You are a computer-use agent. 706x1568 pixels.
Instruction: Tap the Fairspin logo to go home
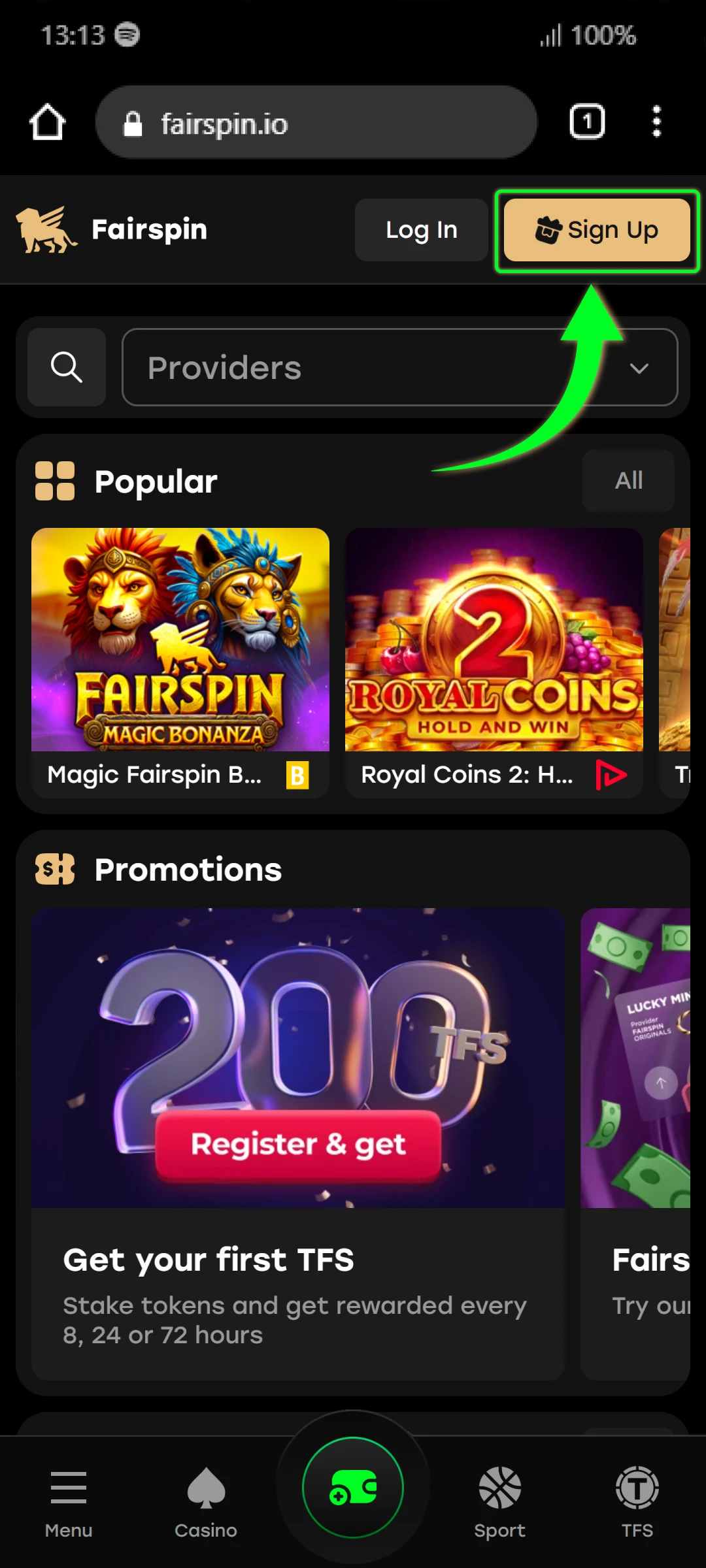(111, 230)
